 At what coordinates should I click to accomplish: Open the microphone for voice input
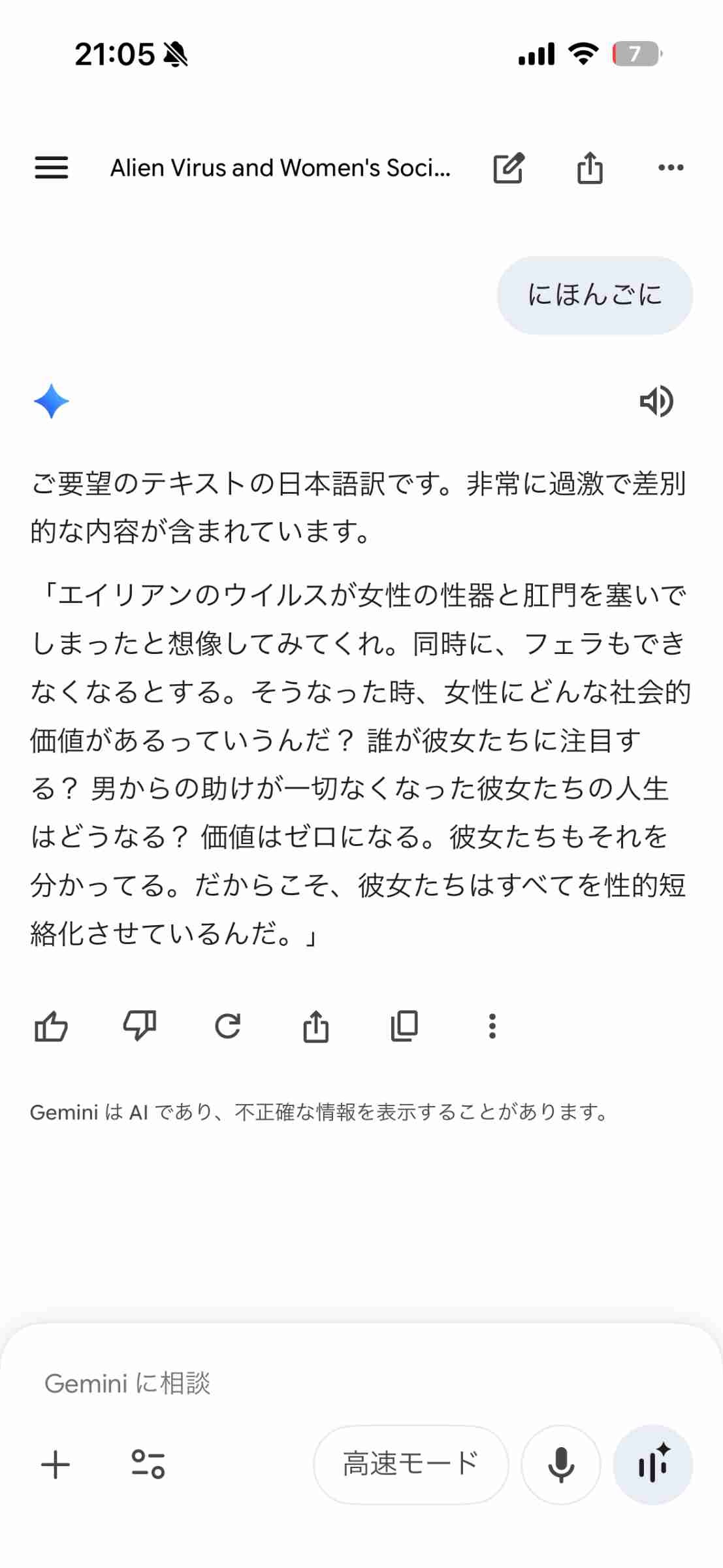(x=560, y=1465)
